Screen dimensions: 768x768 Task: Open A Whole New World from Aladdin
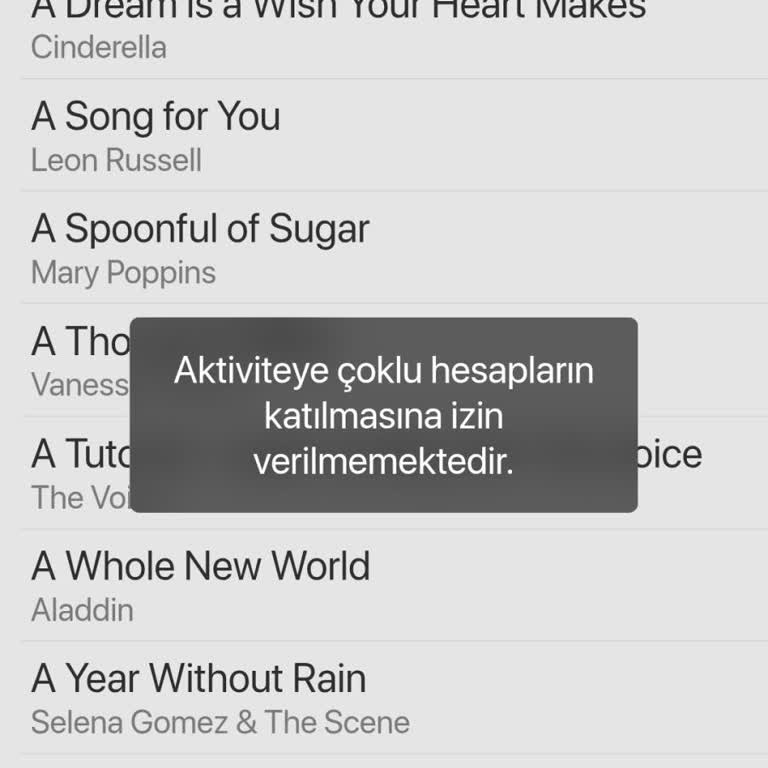click(200, 584)
